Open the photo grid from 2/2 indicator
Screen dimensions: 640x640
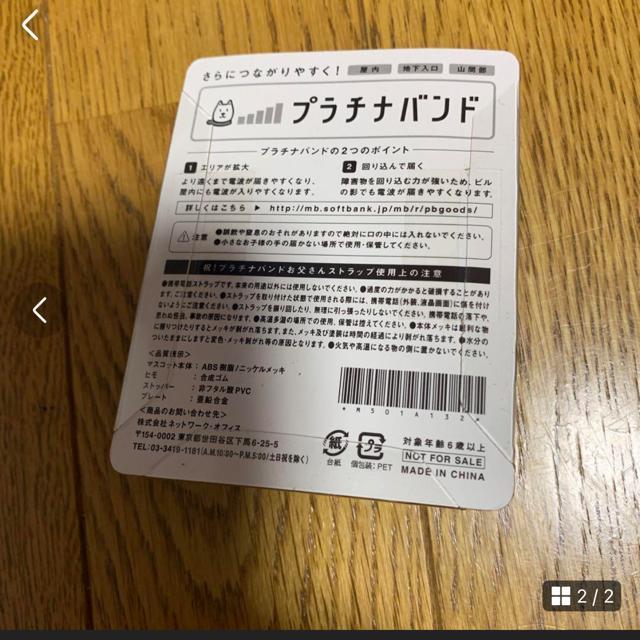click(x=585, y=597)
